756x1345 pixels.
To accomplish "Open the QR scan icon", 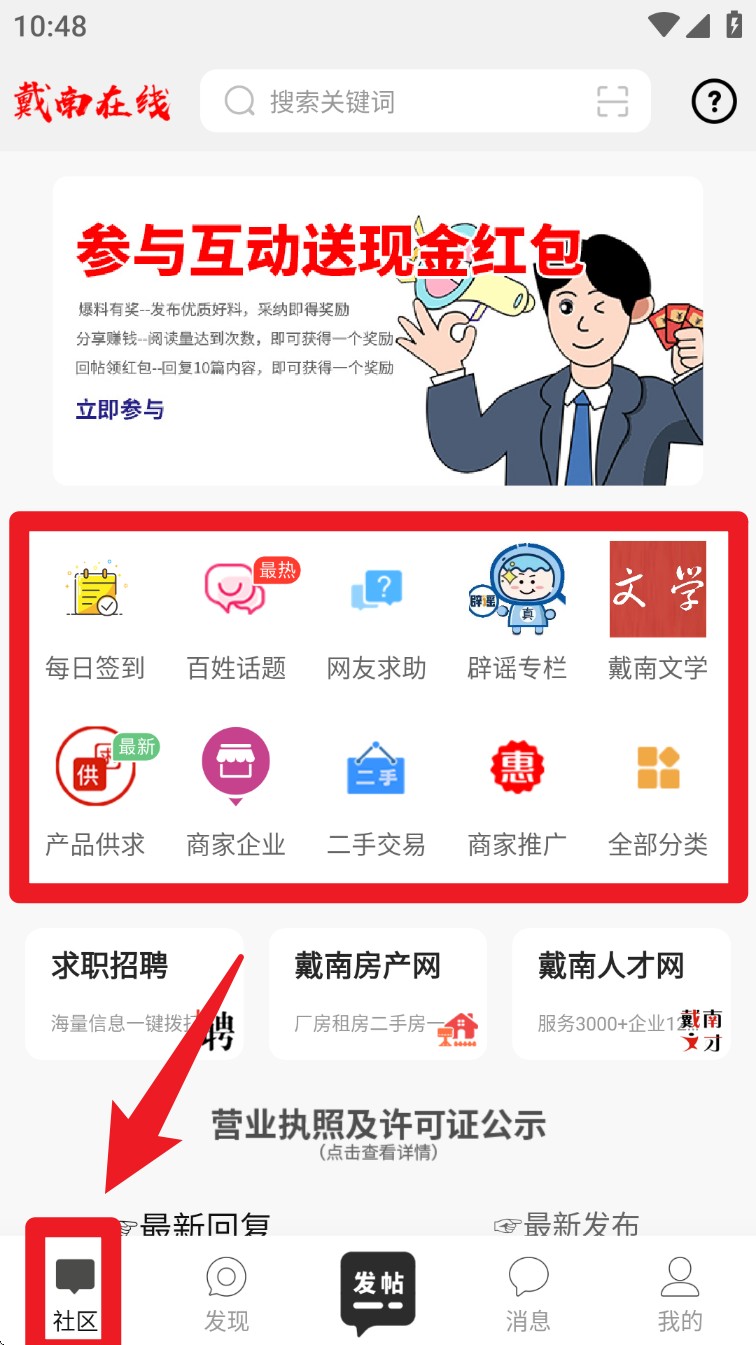I will coord(612,101).
